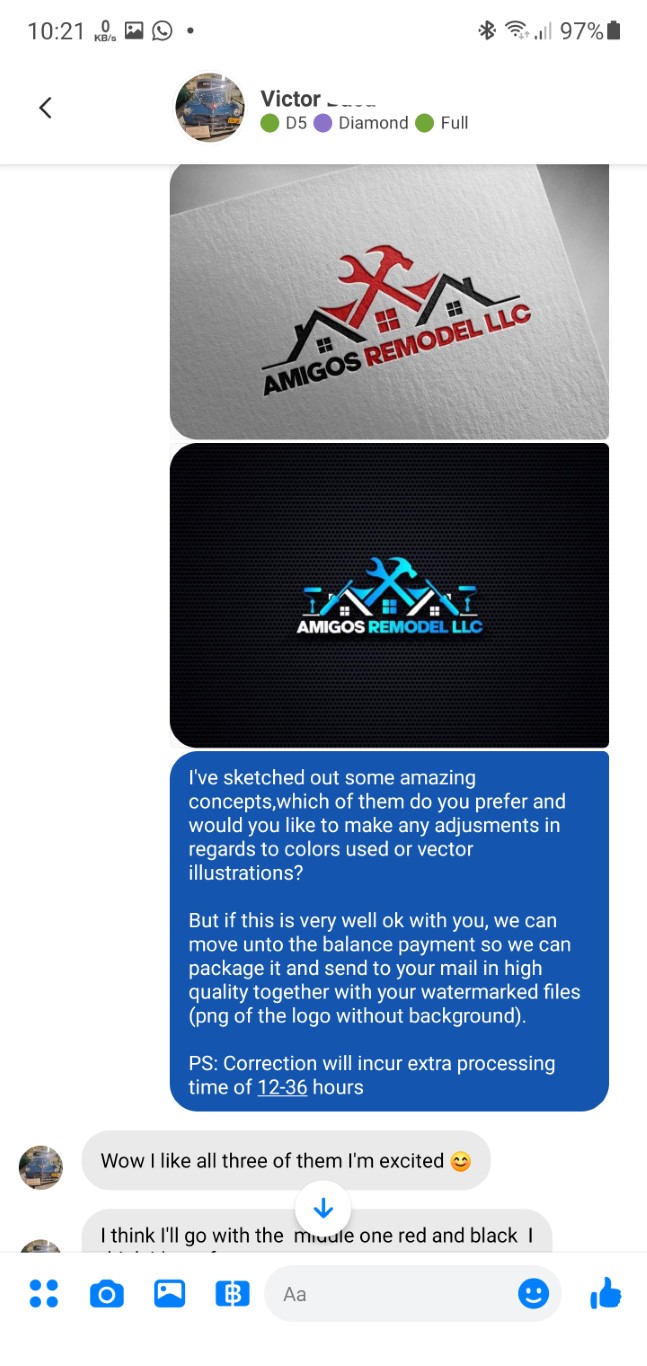Viewport: 647px width, 1366px height.
Task: Open the red Amigos Remodel logo image
Action: click(x=389, y=301)
